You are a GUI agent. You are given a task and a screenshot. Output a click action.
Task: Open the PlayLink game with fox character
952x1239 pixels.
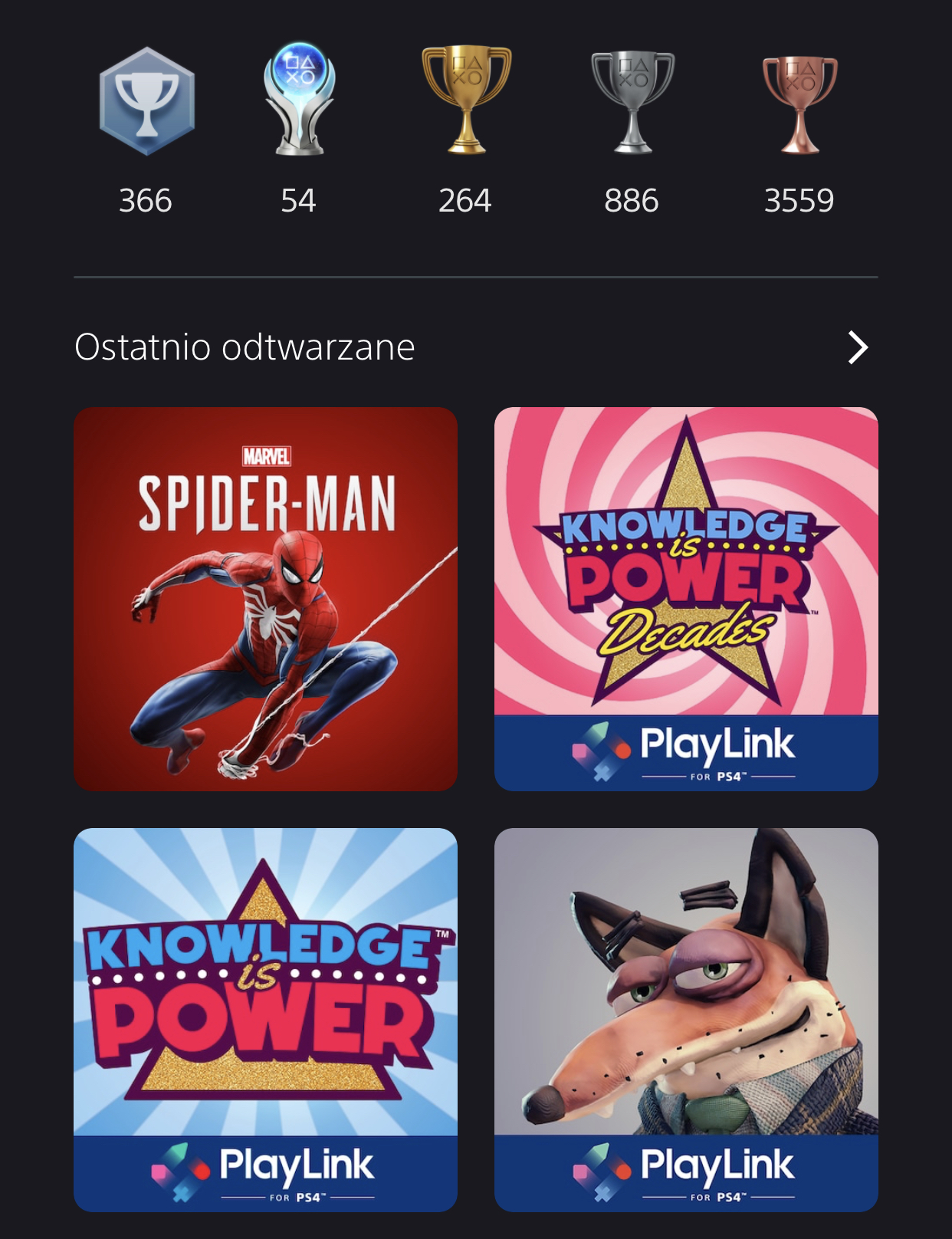coord(686,1019)
